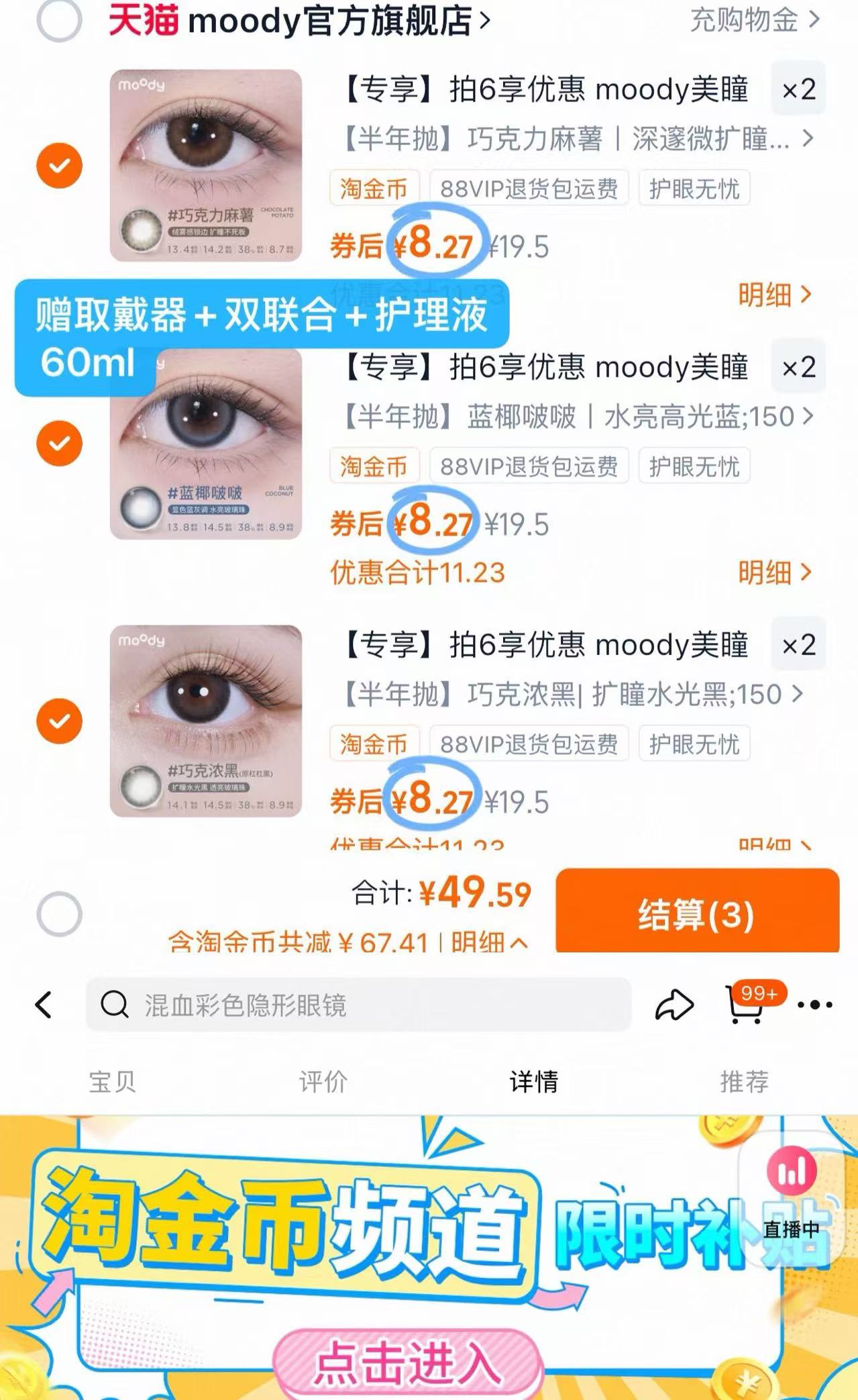The height and width of the screenshot is (1400, 858).
Task: Tap the 淘金币 tag on first product
Action: [374, 189]
